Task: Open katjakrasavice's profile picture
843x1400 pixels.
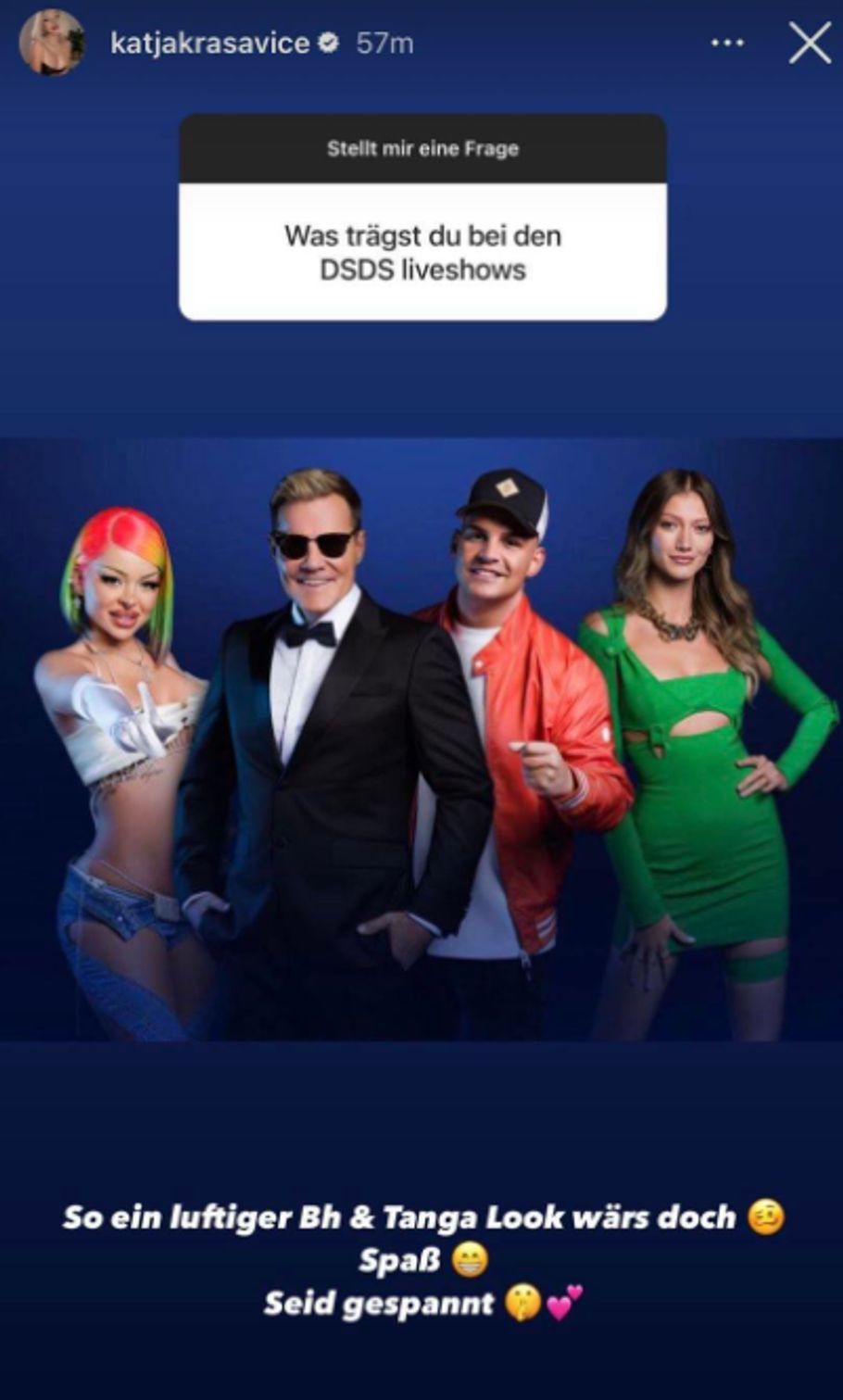Action: [52, 43]
